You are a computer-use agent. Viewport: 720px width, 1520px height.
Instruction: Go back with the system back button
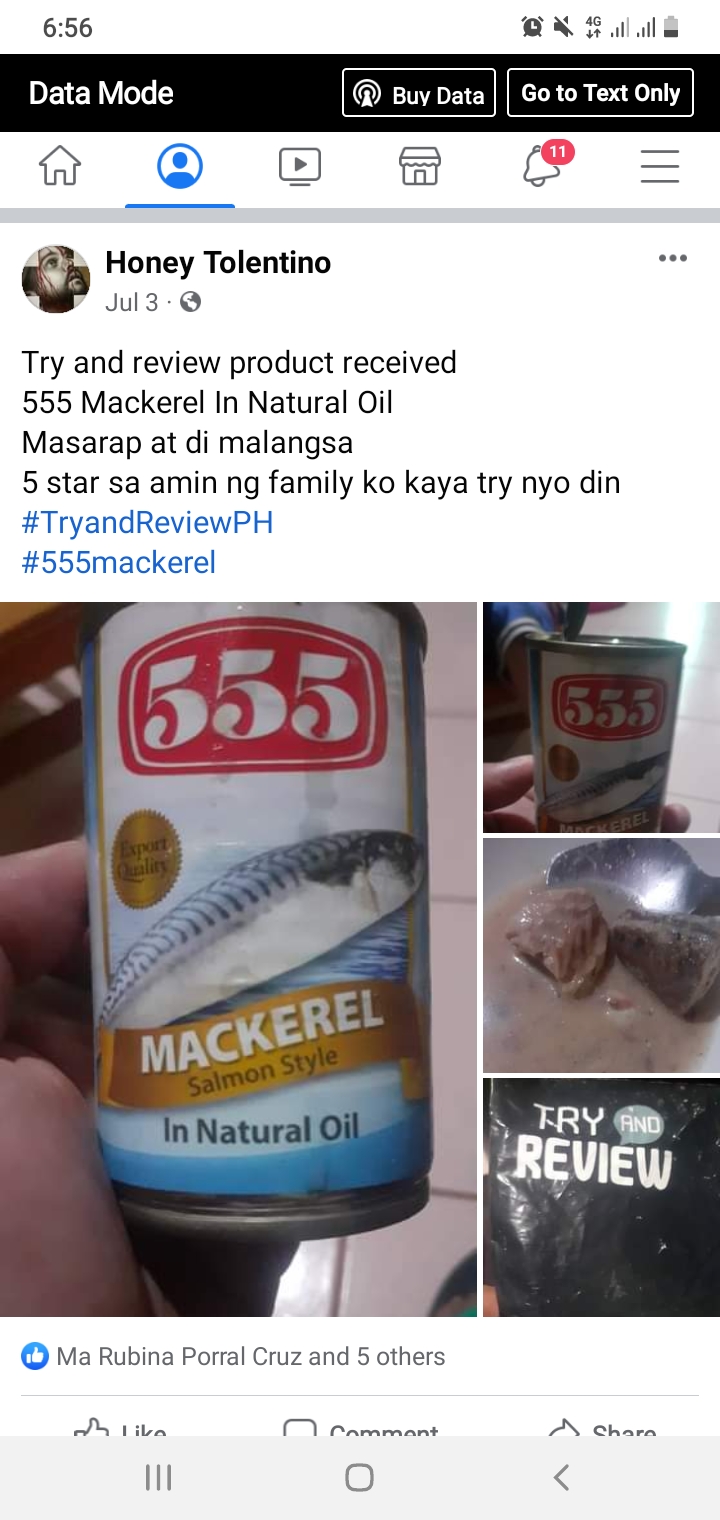click(561, 1477)
